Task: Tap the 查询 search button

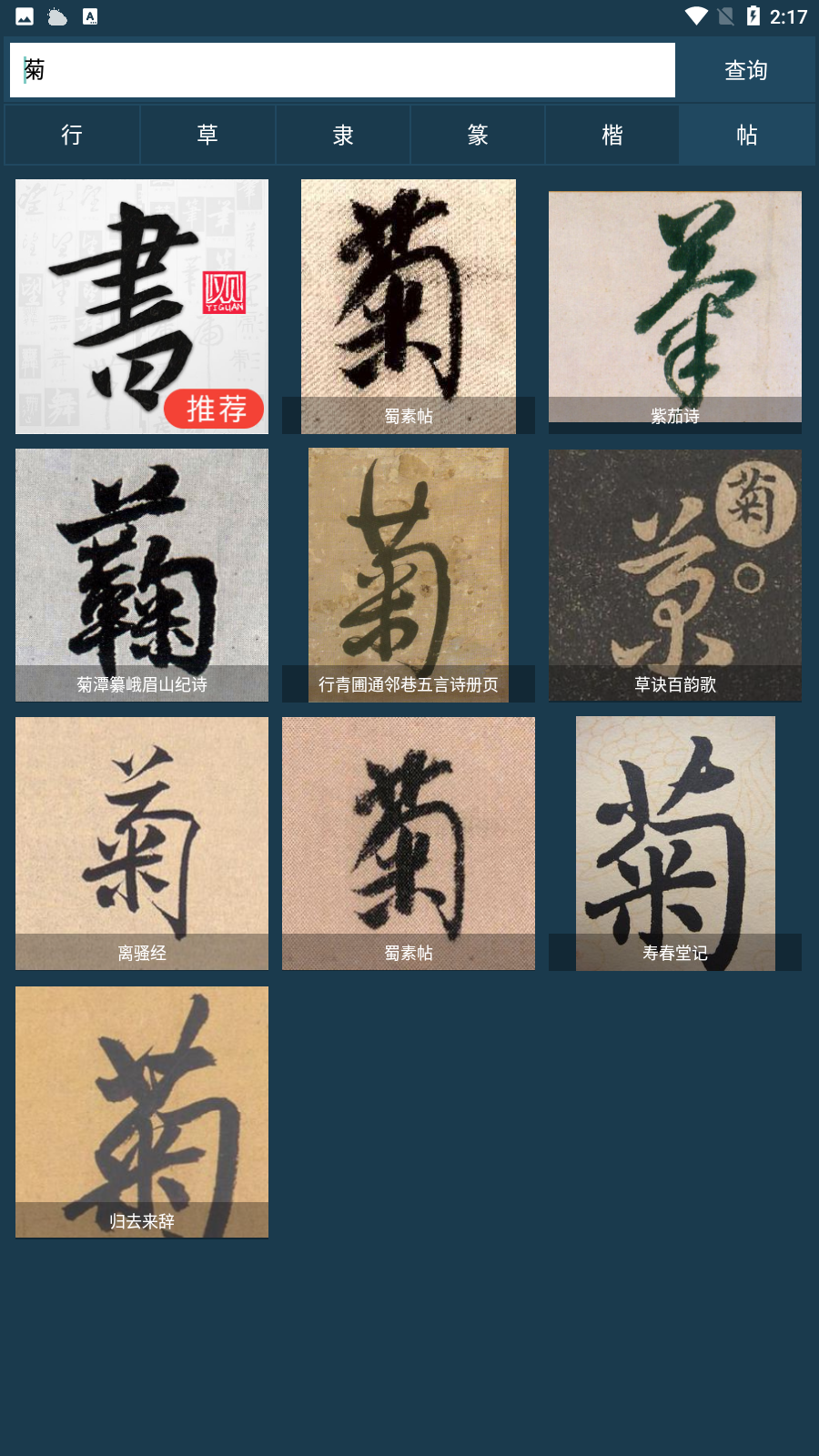Action: (x=745, y=70)
